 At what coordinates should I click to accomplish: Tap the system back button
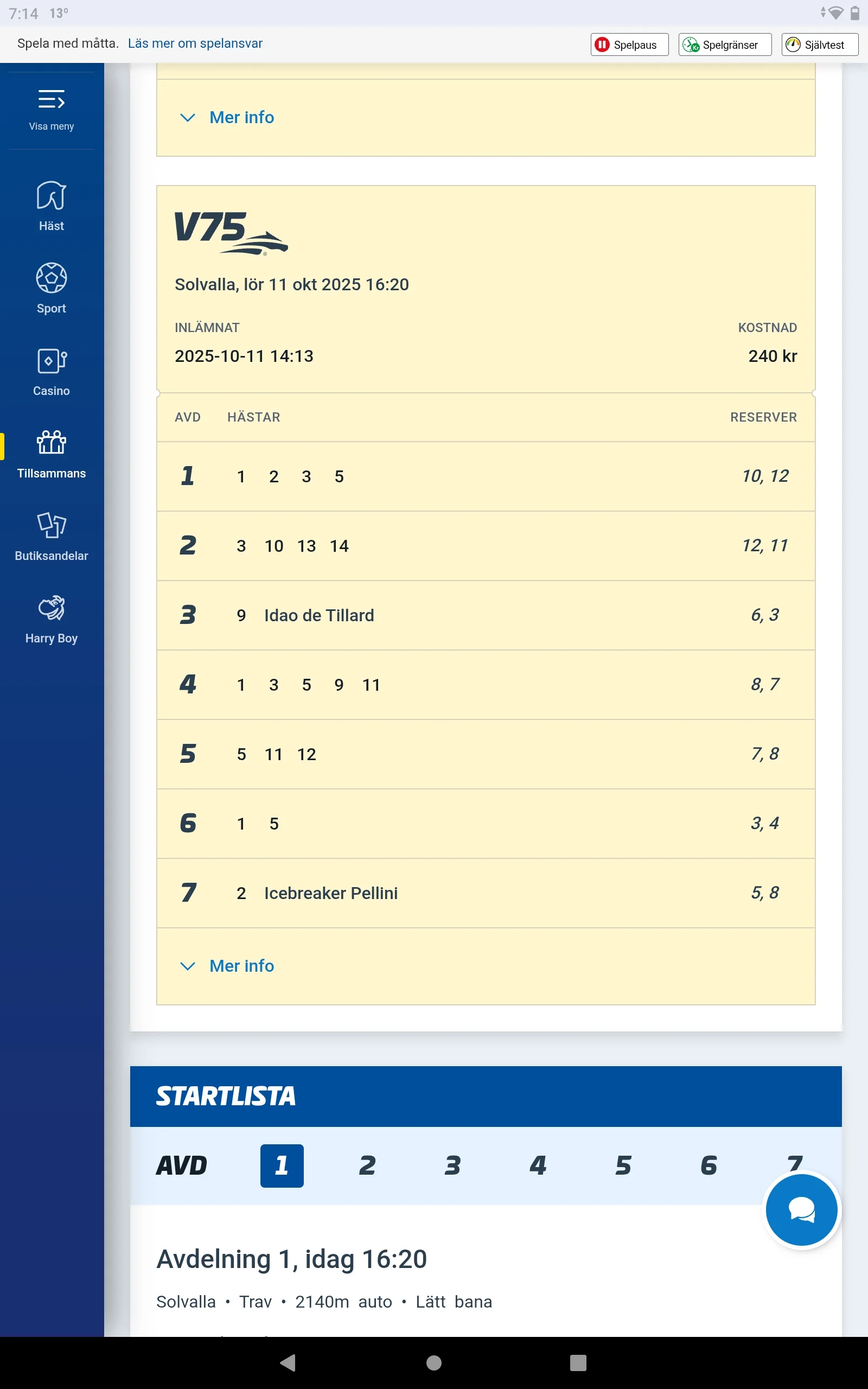pyautogui.click(x=288, y=1362)
